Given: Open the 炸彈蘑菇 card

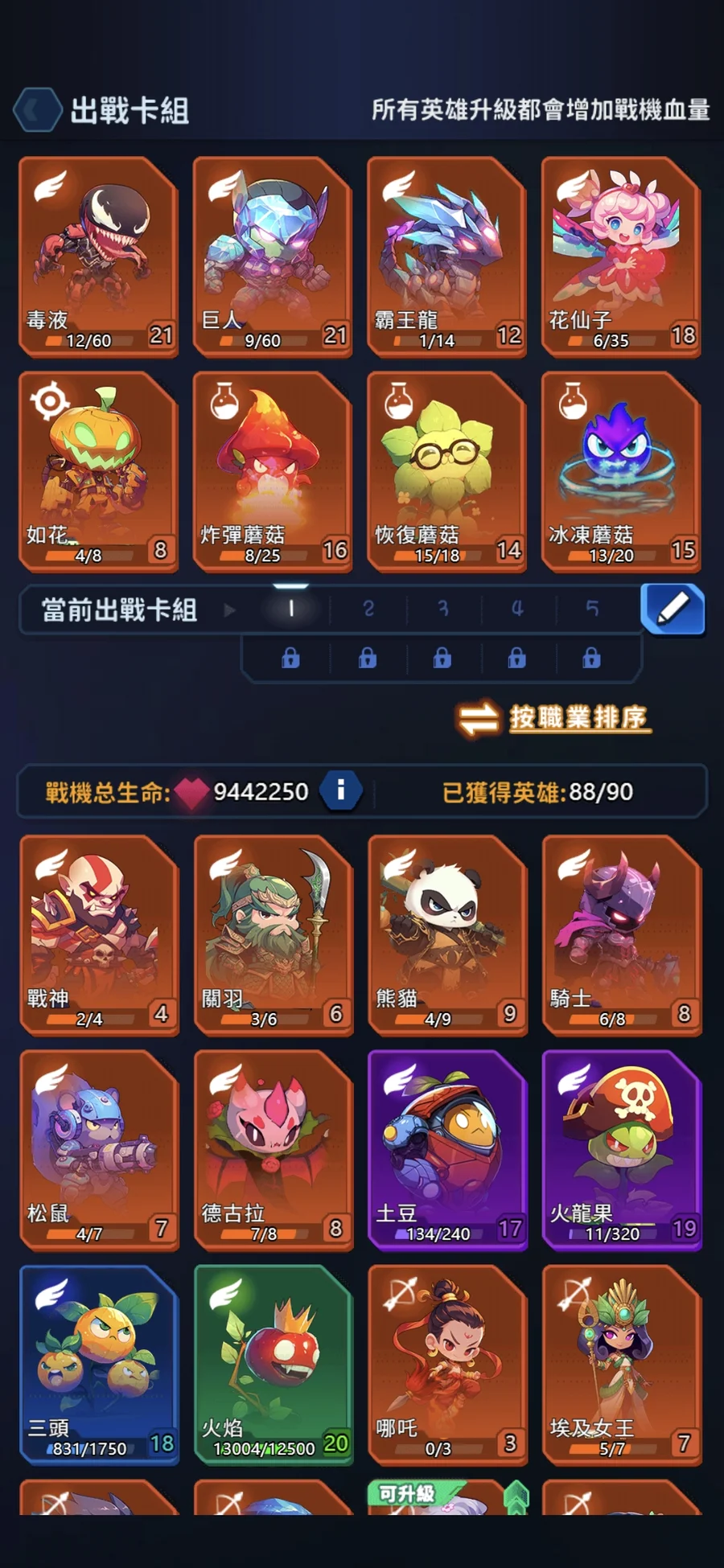Looking at the screenshot, I should click(x=272, y=471).
